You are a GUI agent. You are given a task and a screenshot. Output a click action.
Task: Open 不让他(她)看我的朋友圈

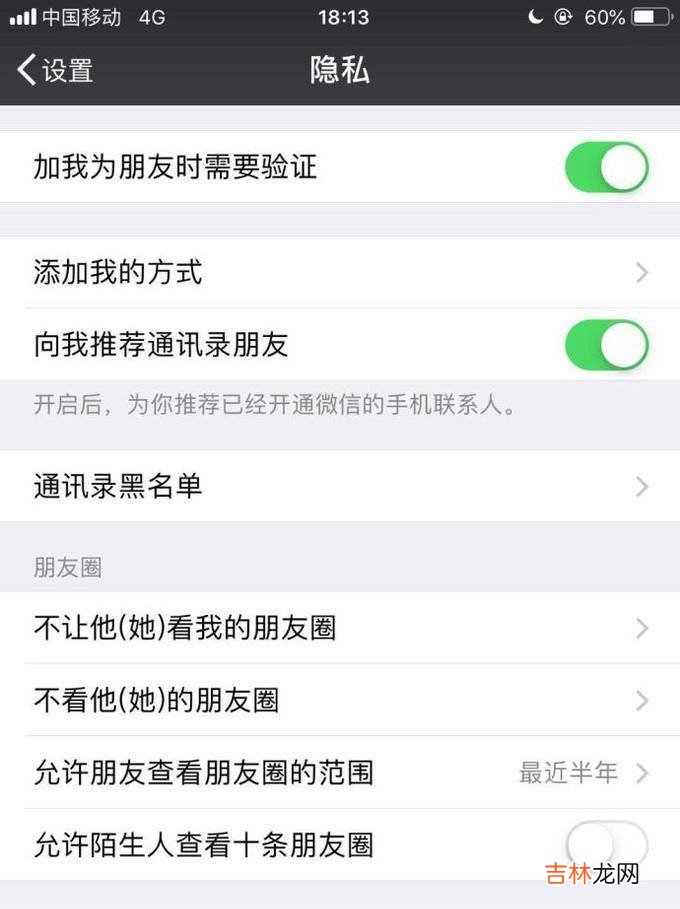(340, 628)
